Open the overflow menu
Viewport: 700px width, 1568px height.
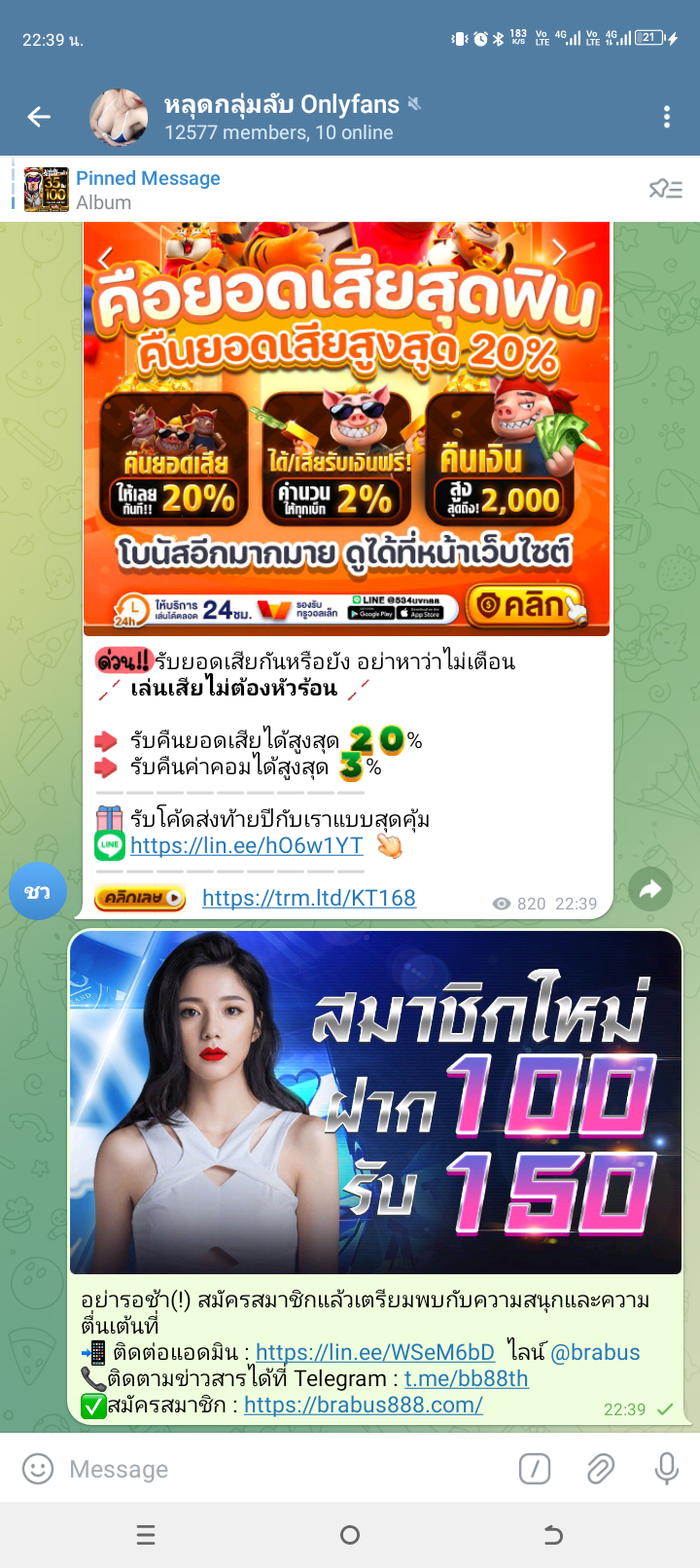coord(667,118)
